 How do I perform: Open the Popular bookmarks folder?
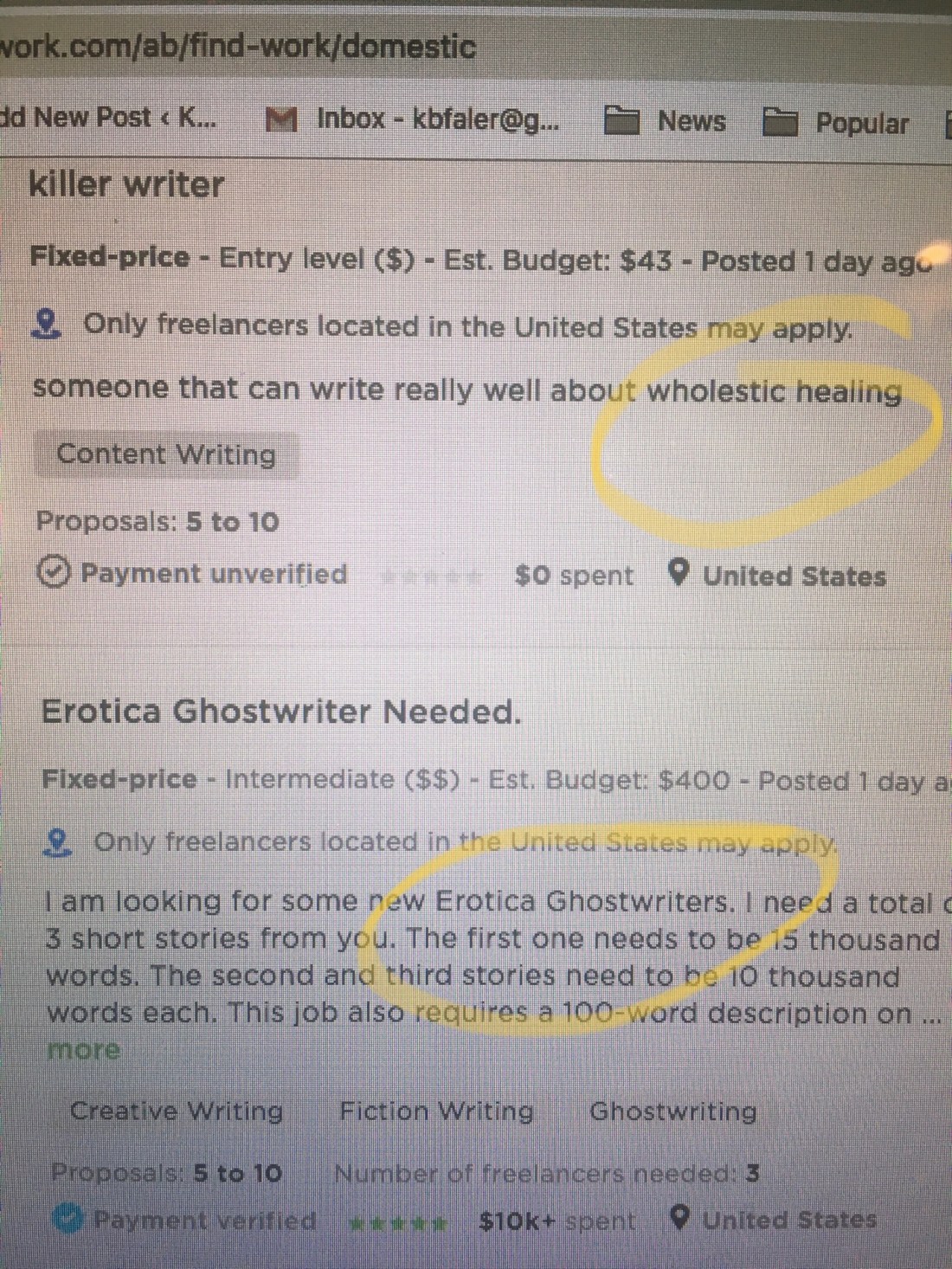[837, 124]
